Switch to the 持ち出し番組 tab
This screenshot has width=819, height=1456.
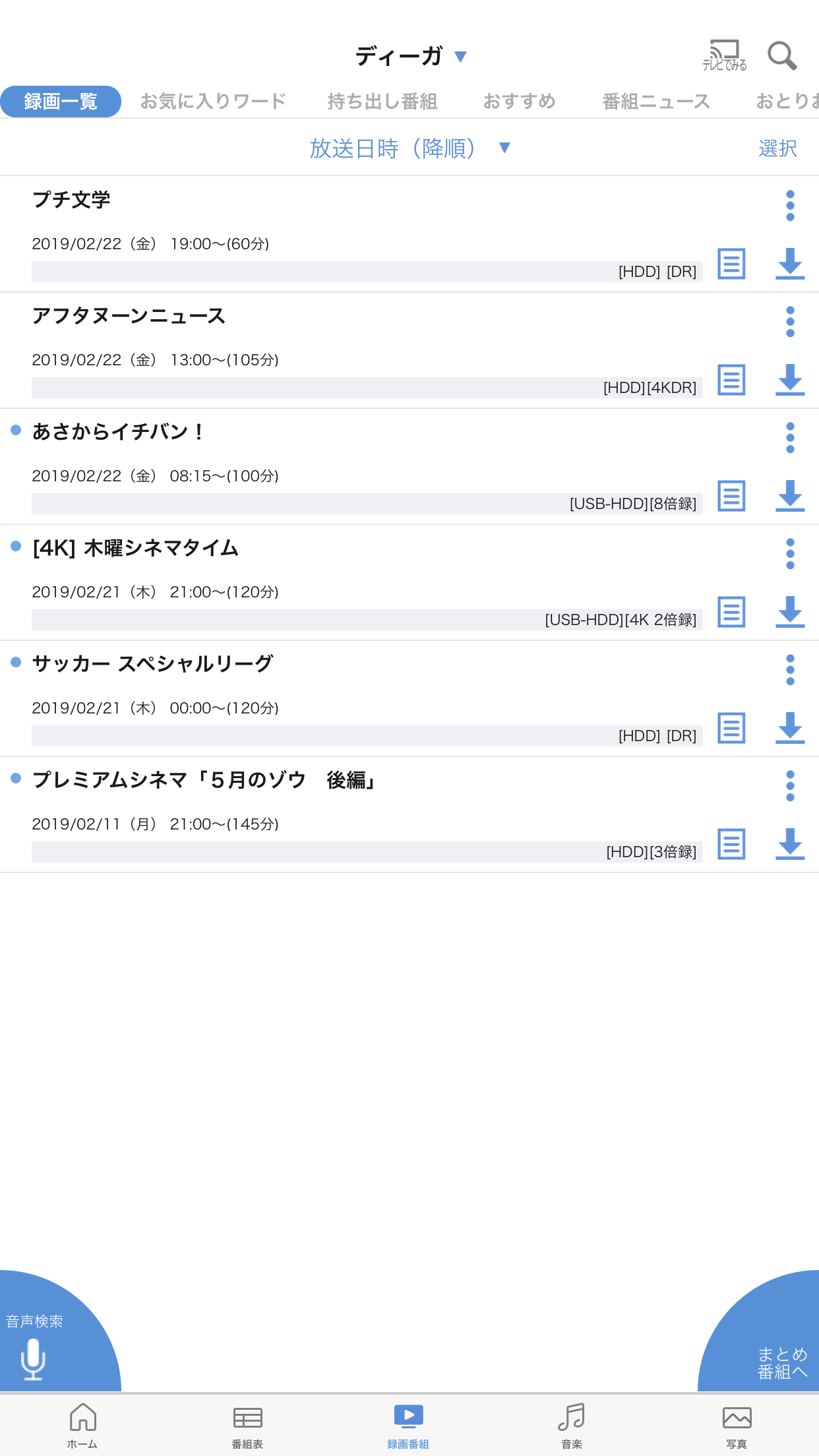(x=384, y=100)
